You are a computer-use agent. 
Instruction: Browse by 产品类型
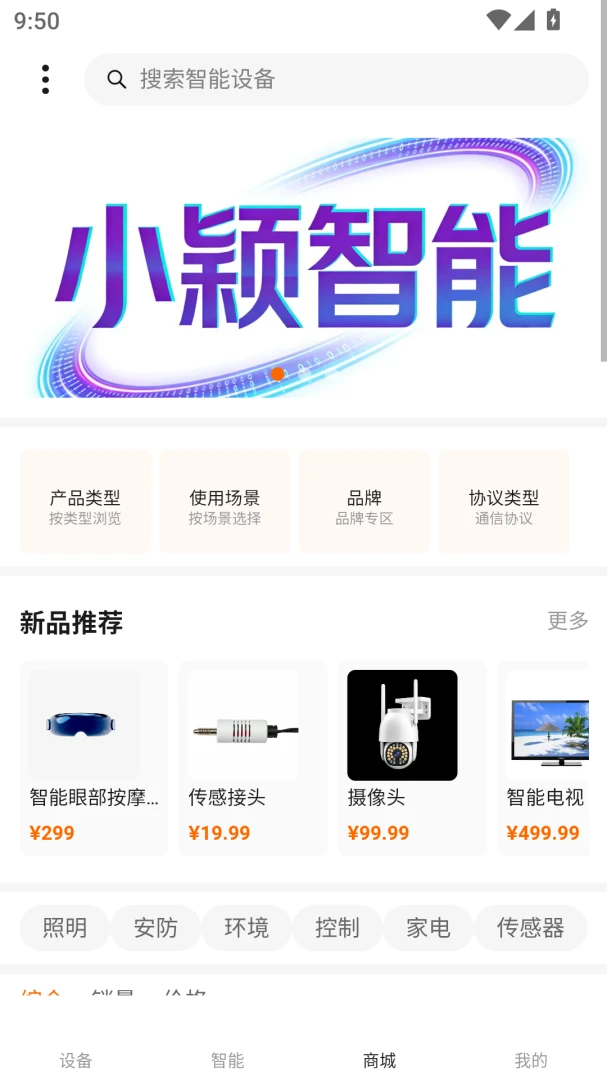tap(85, 501)
